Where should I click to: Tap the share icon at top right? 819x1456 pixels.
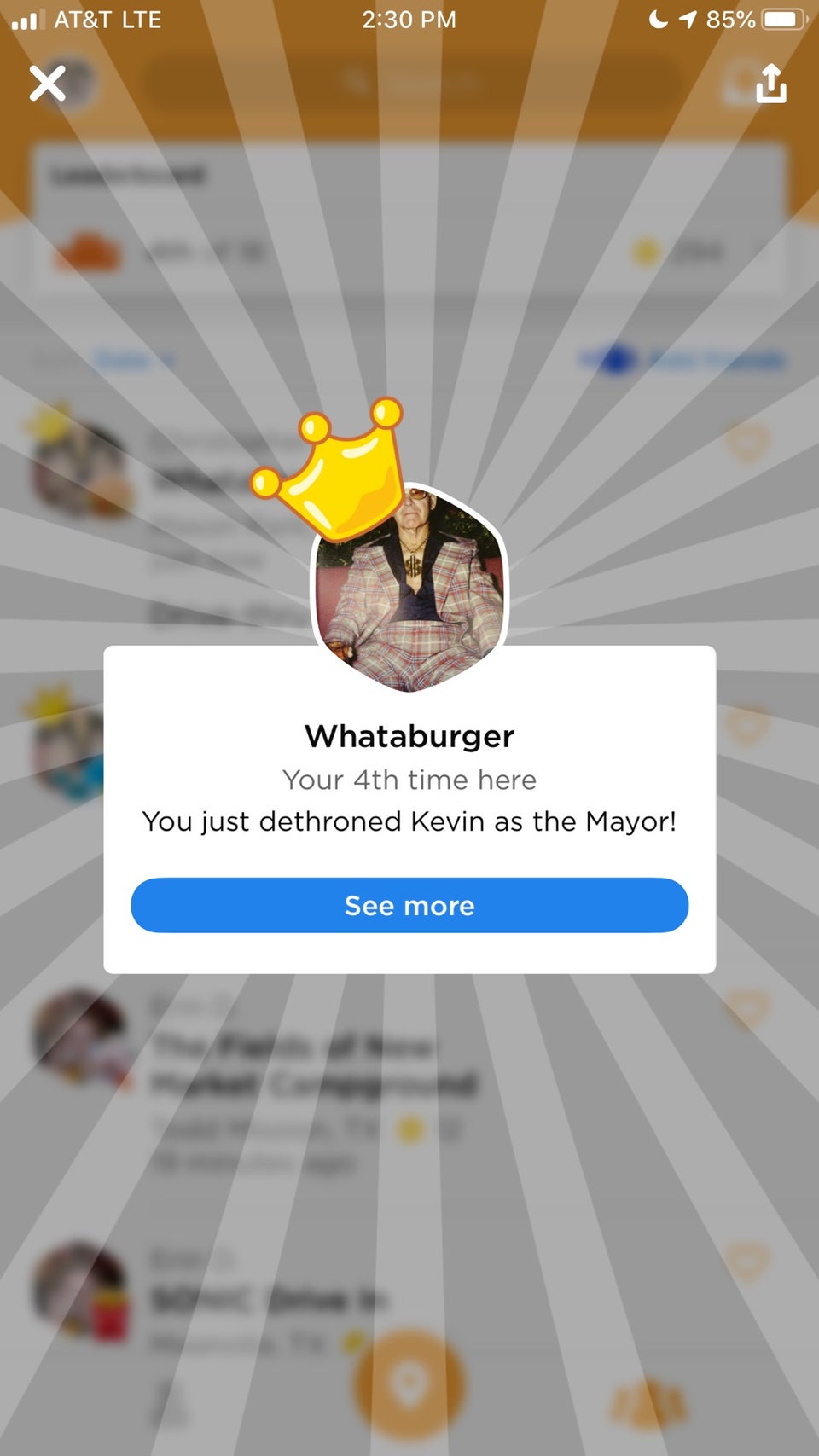pyautogui.click(x=770, y=84)
